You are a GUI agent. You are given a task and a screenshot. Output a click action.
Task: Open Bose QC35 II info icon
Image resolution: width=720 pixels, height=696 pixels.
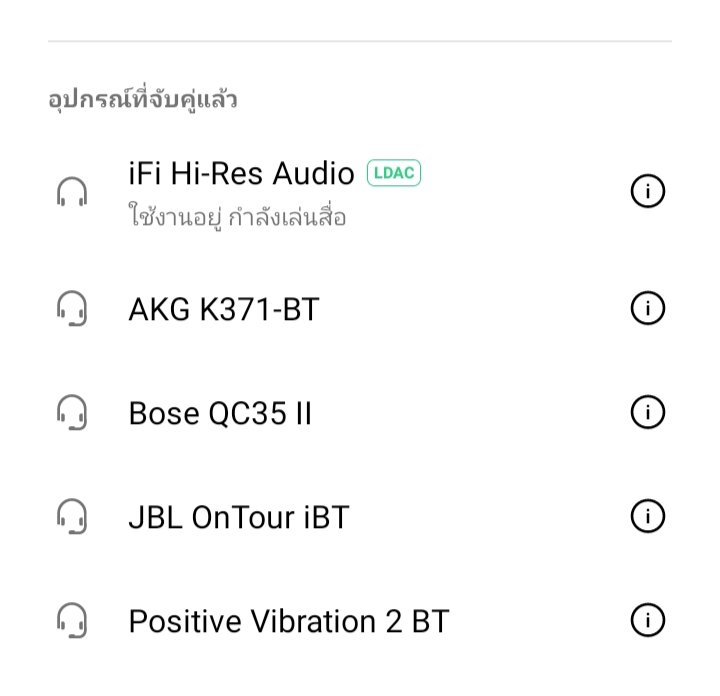[x=648, y=412]
